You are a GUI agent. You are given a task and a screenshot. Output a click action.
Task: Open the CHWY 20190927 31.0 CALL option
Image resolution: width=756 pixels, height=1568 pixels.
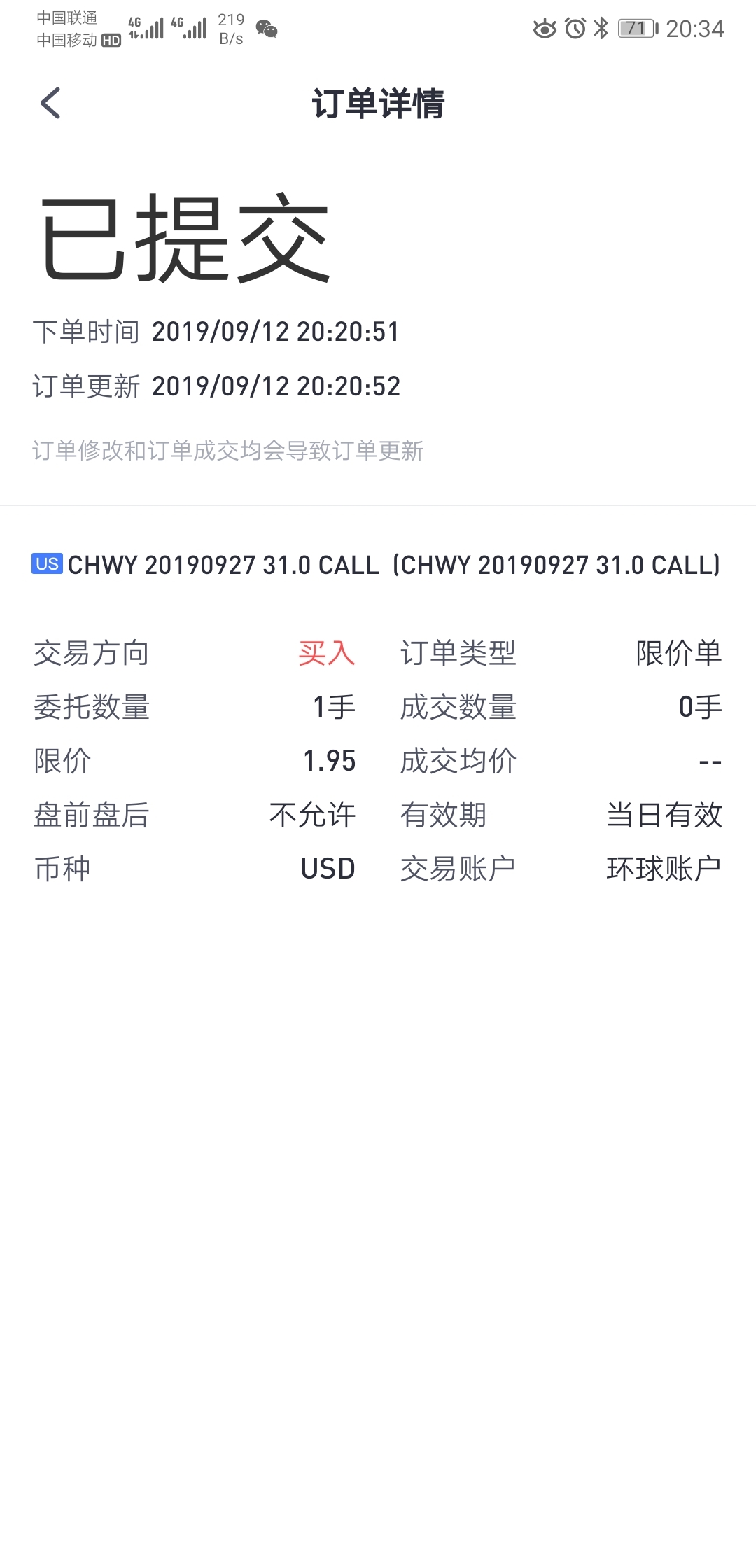(377, 565)
